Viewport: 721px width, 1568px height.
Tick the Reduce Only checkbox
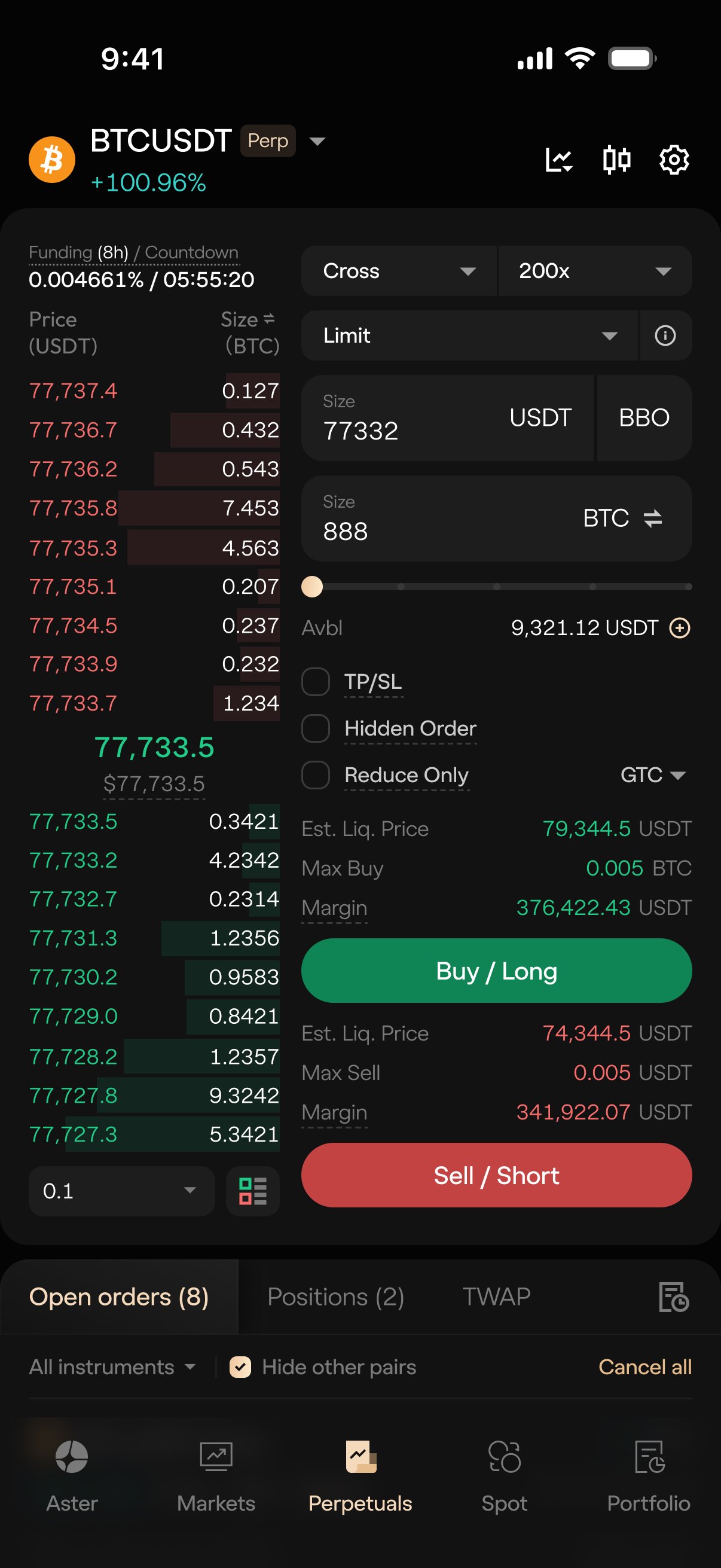click(316, 775)
